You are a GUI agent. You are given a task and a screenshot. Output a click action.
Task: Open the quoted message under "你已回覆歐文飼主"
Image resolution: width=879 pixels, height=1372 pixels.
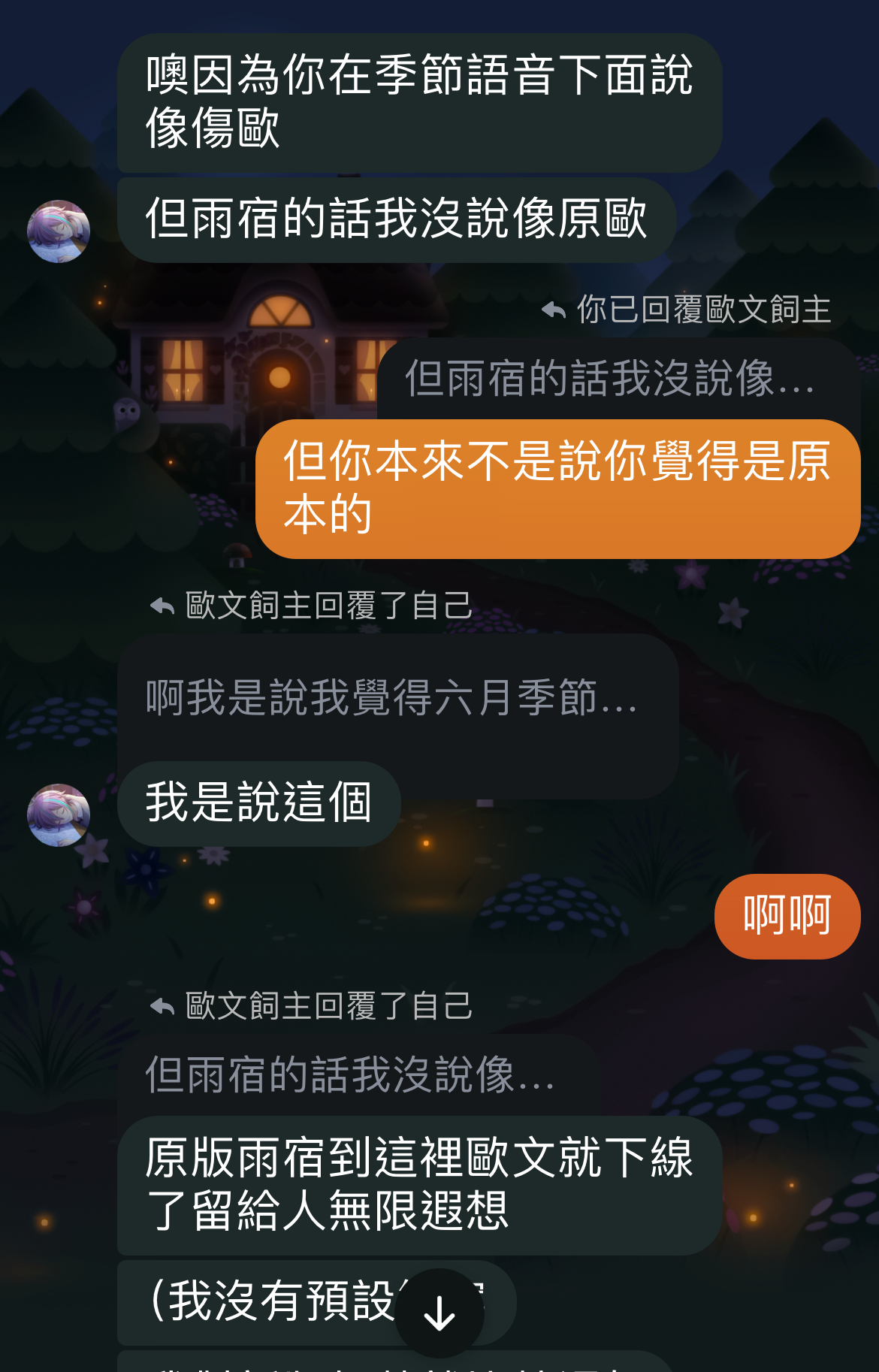pyautogui.click(x=609, y=378)
